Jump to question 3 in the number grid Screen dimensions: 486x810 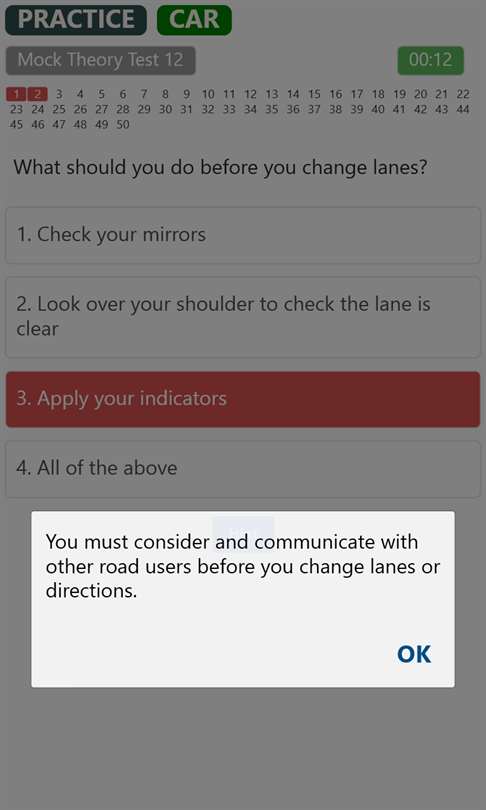click(59, 94)
